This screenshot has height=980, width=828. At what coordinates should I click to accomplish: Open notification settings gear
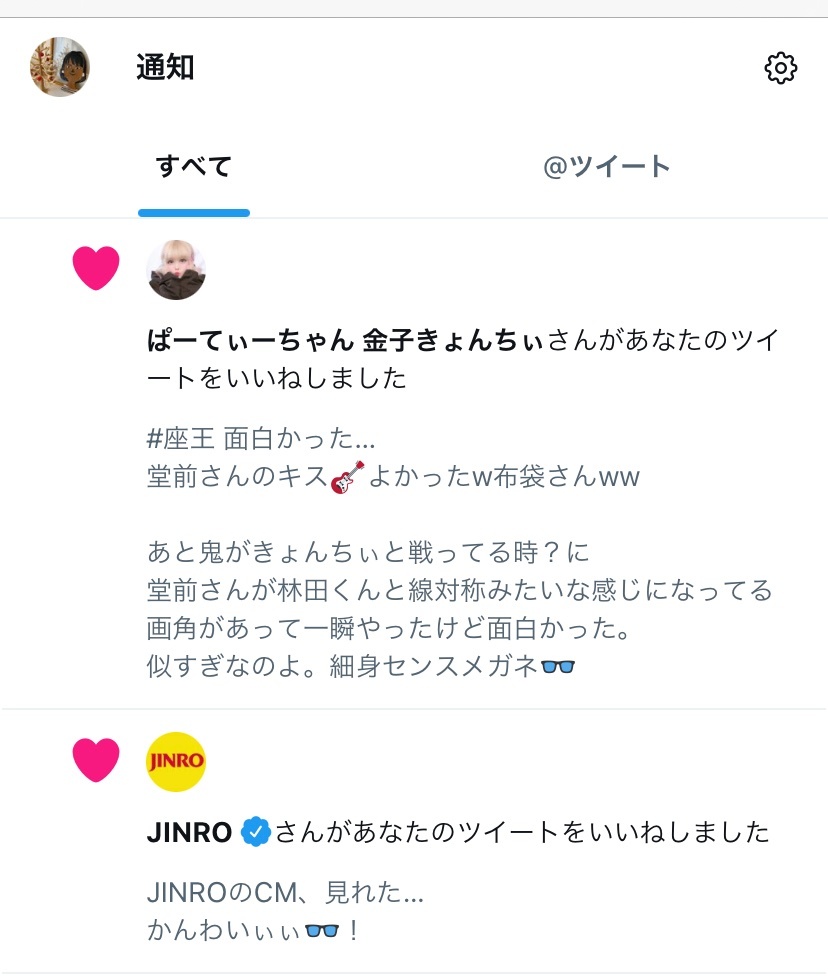(x=780, y=68)
